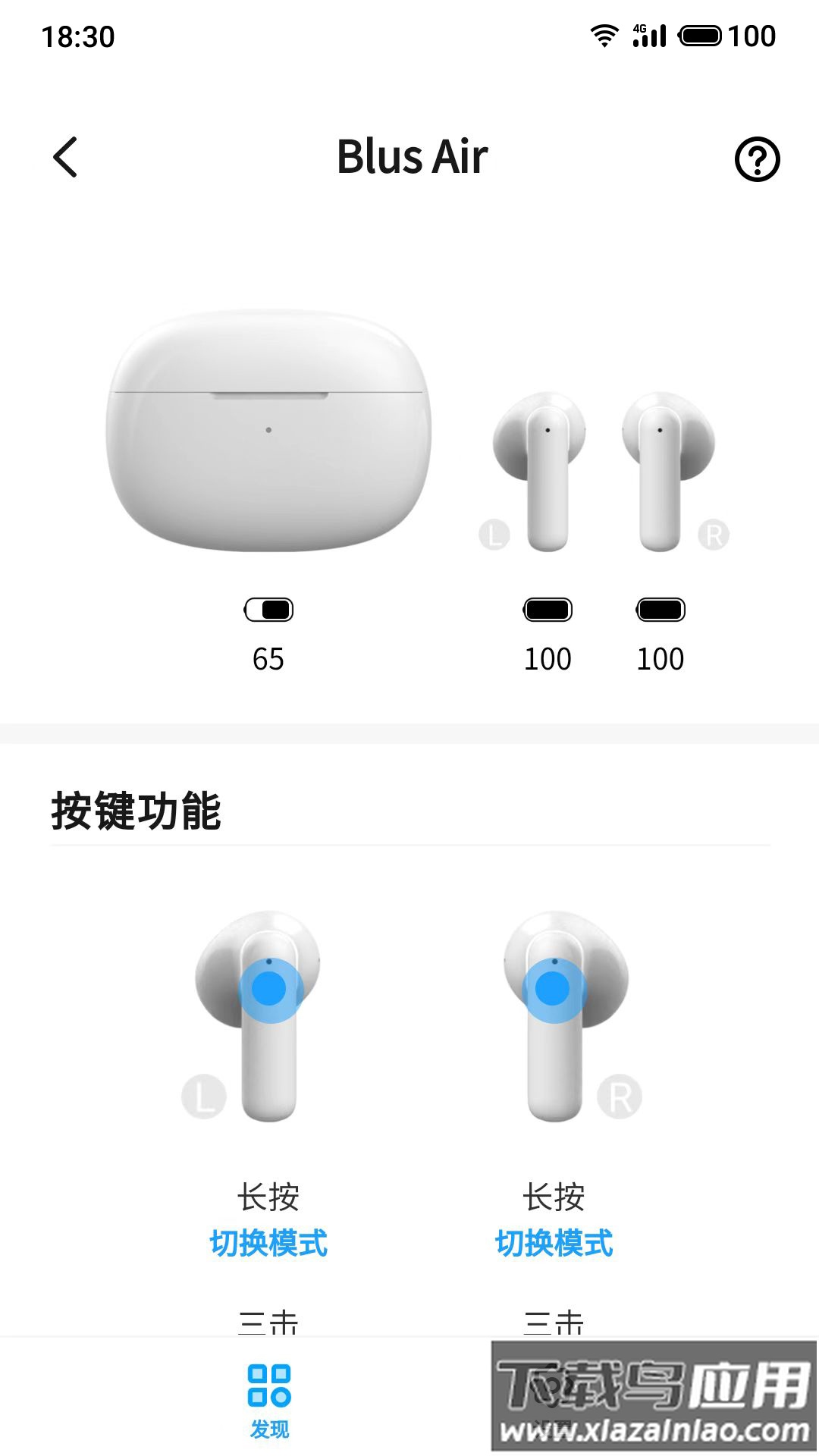The height and width of the screenshot is (1456, 819).
Task: Tap the left earbud battery icon
Action: click(x=548, y=609)
